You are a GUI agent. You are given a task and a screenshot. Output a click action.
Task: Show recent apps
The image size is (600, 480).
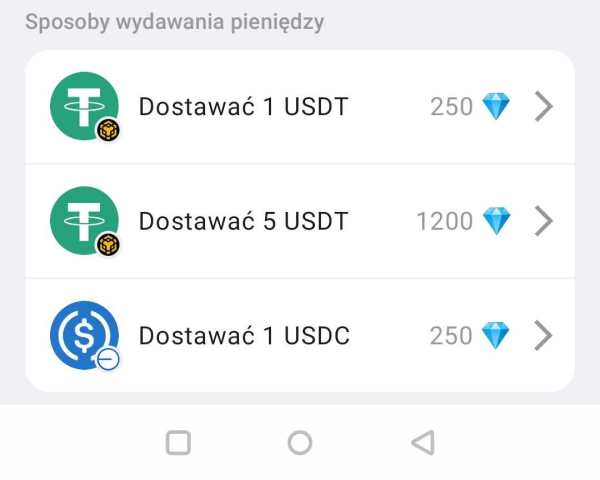pyautogui.click(x=178, y=442)
